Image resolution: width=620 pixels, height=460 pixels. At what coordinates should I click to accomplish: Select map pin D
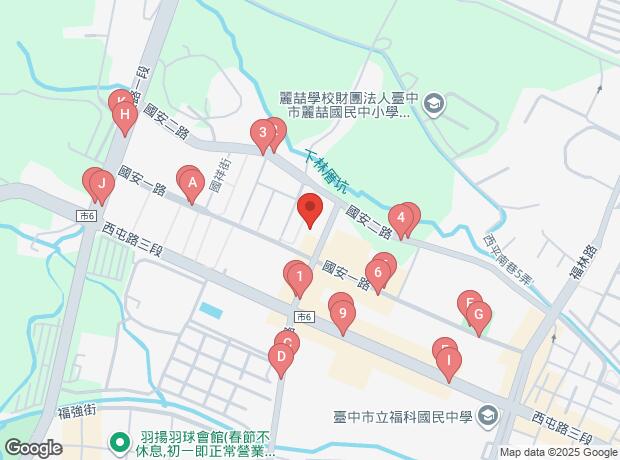282,356
